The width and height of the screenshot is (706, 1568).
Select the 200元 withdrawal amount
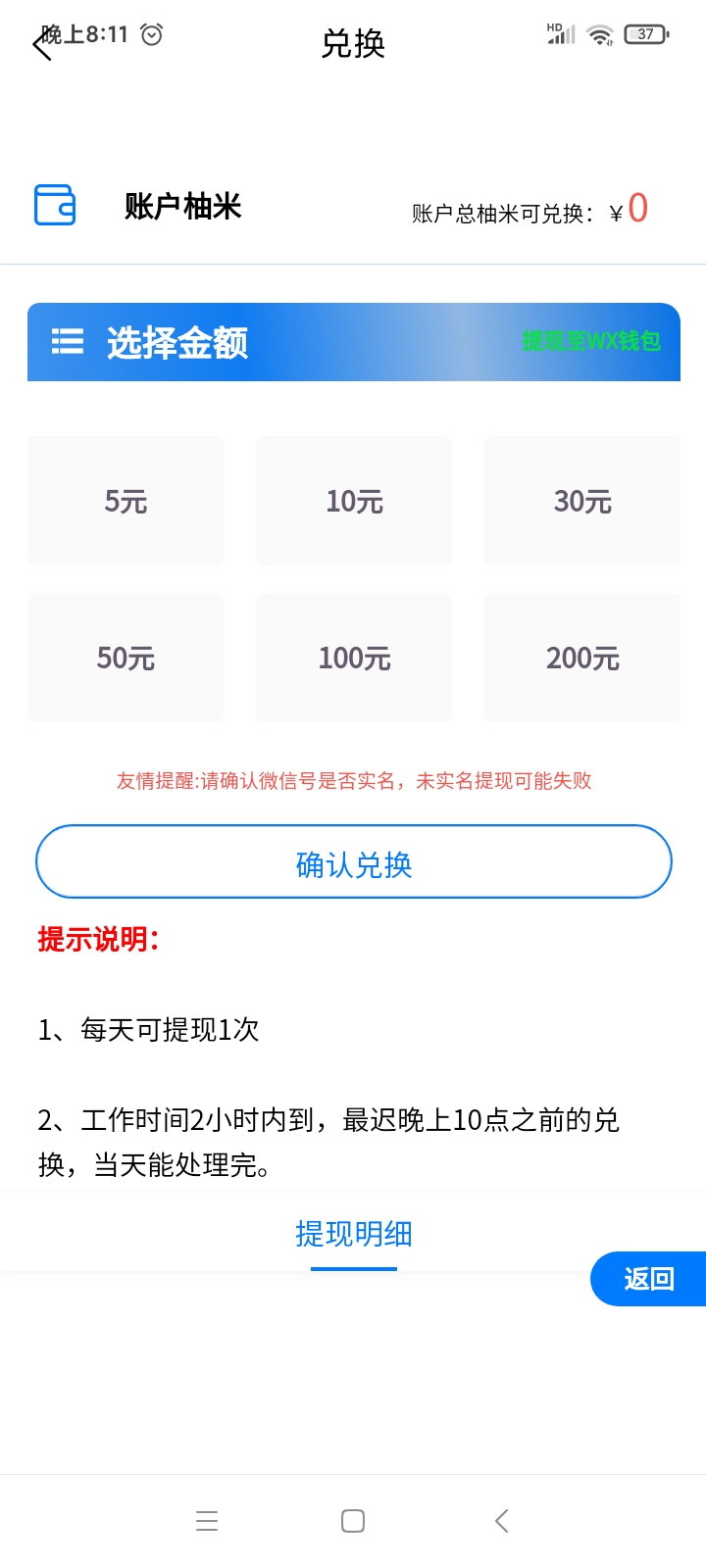[581, 658]
